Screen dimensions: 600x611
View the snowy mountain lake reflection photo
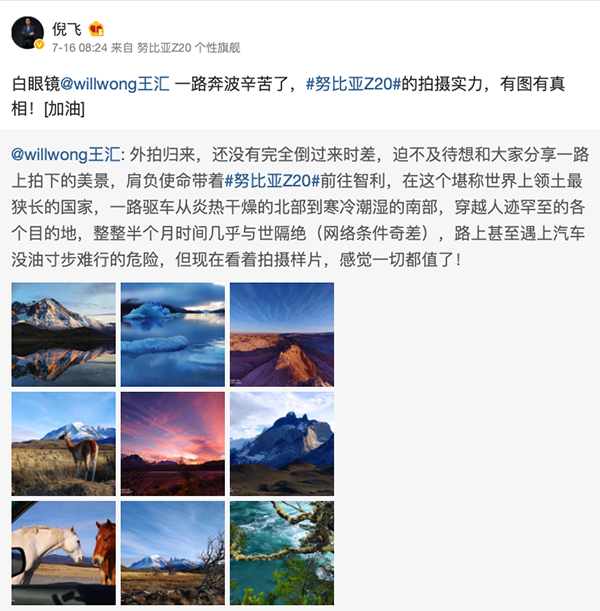coord(63,335)
